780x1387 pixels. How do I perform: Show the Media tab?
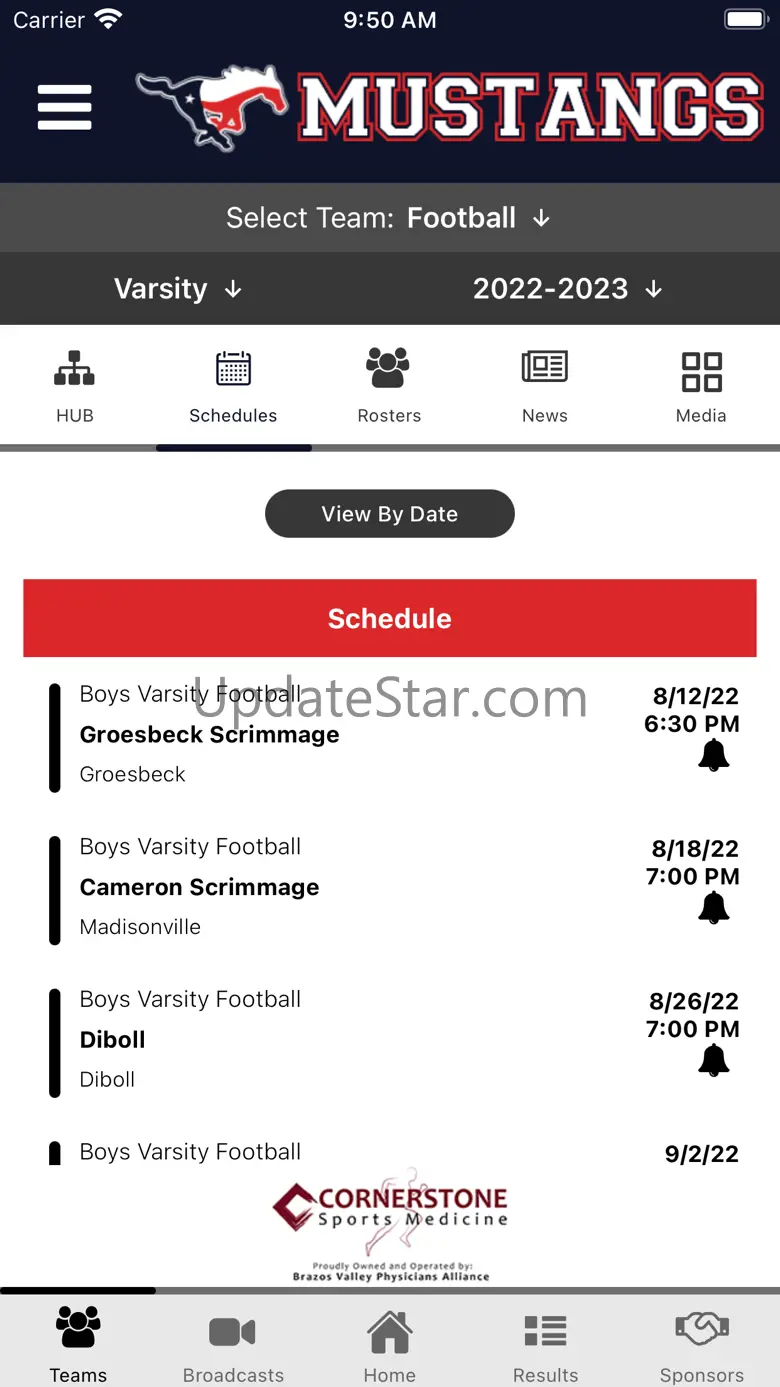701,387
